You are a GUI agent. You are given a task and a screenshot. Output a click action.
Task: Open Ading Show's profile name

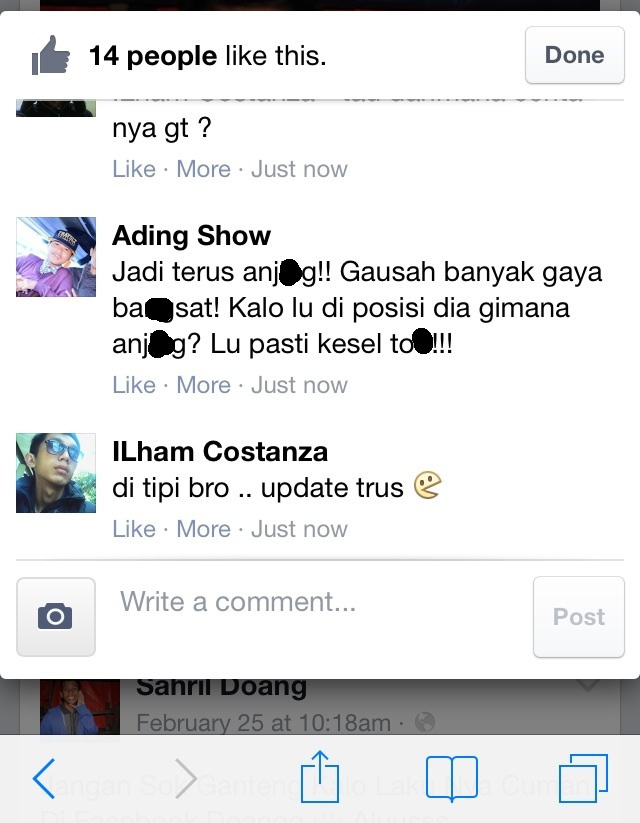coord(191,236)
